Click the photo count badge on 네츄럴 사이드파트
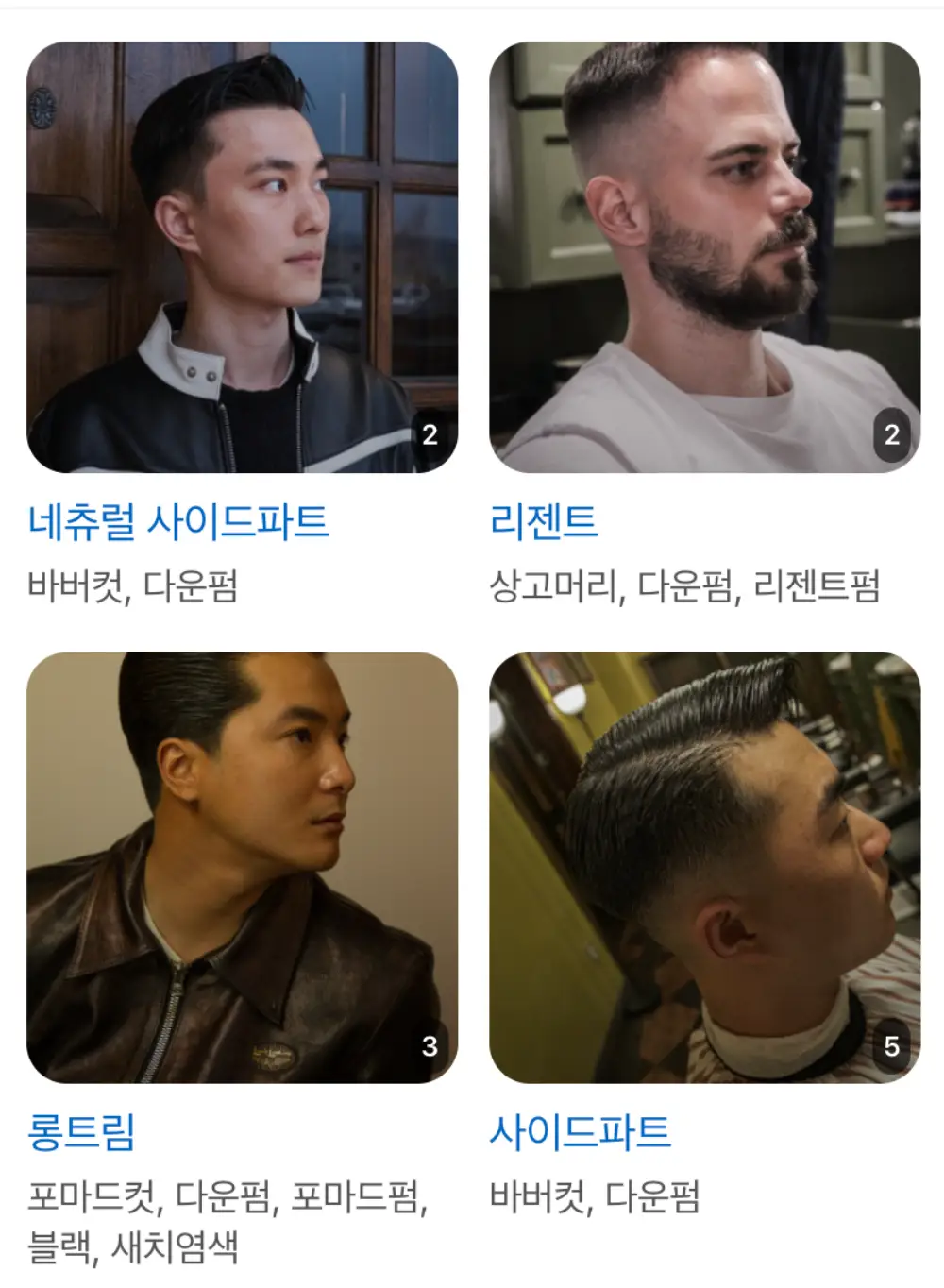 [x=430, y=436]
